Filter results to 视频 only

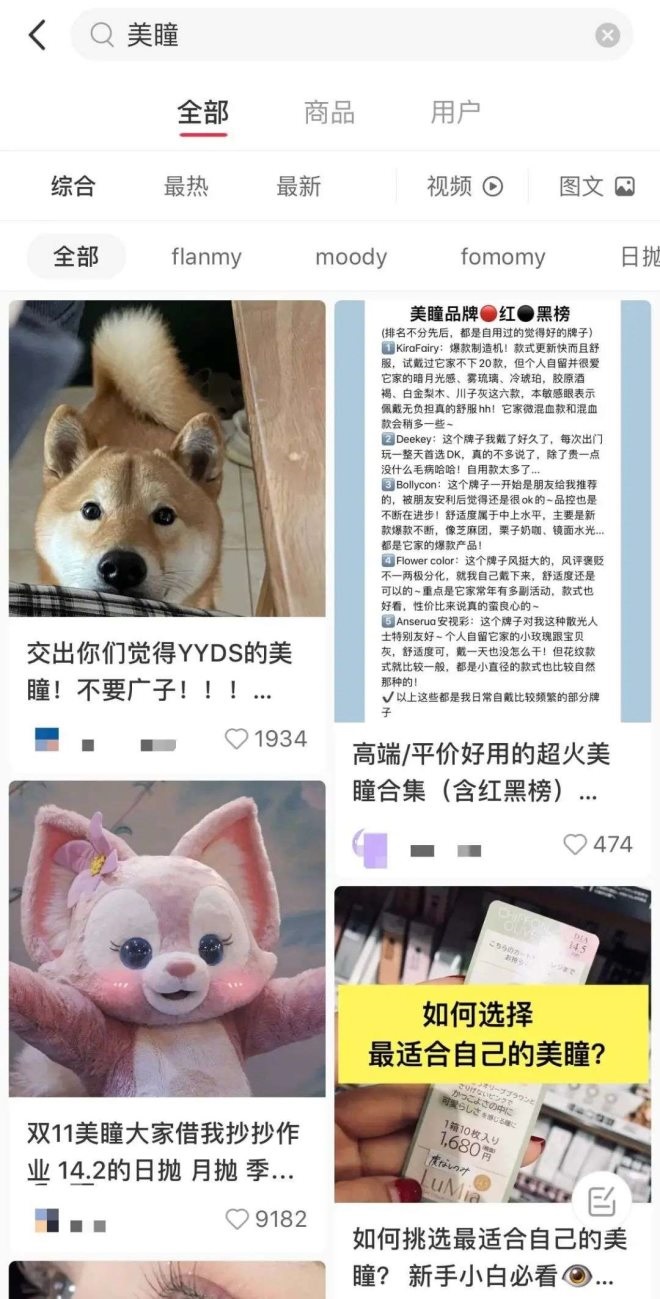pyautogui.click(x=464, y=186)
